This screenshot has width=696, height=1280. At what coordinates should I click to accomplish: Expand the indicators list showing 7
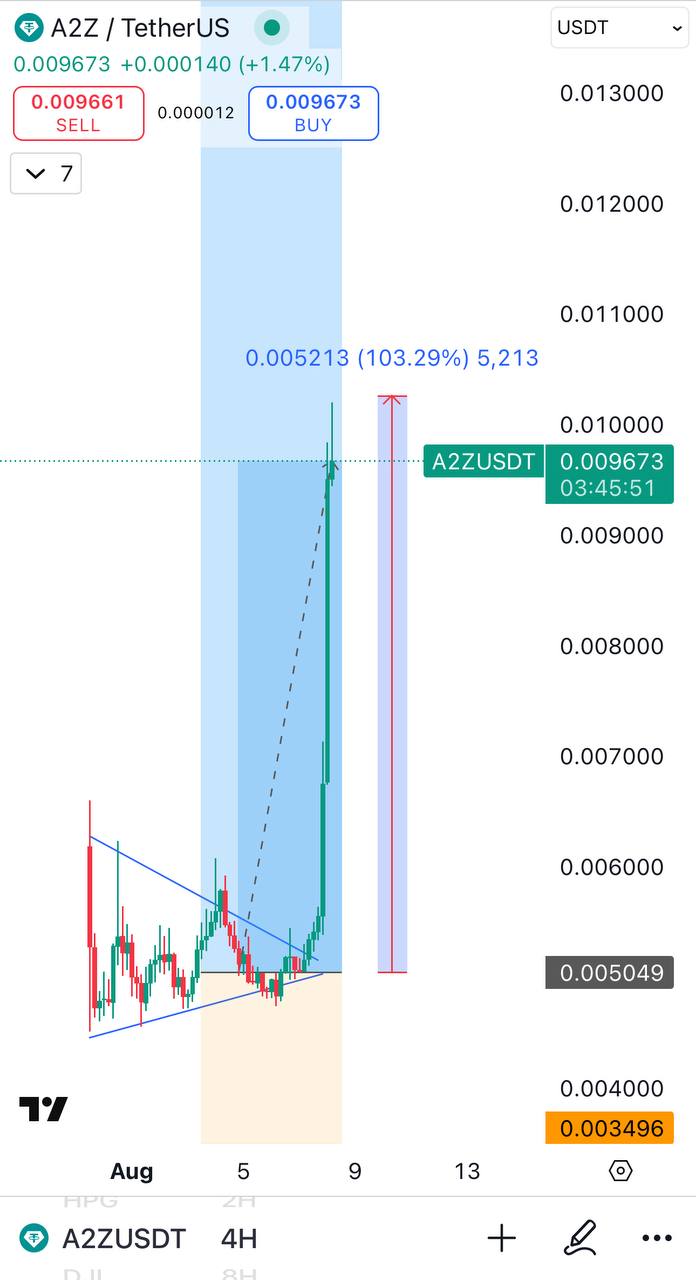click(x=46, y=174)
